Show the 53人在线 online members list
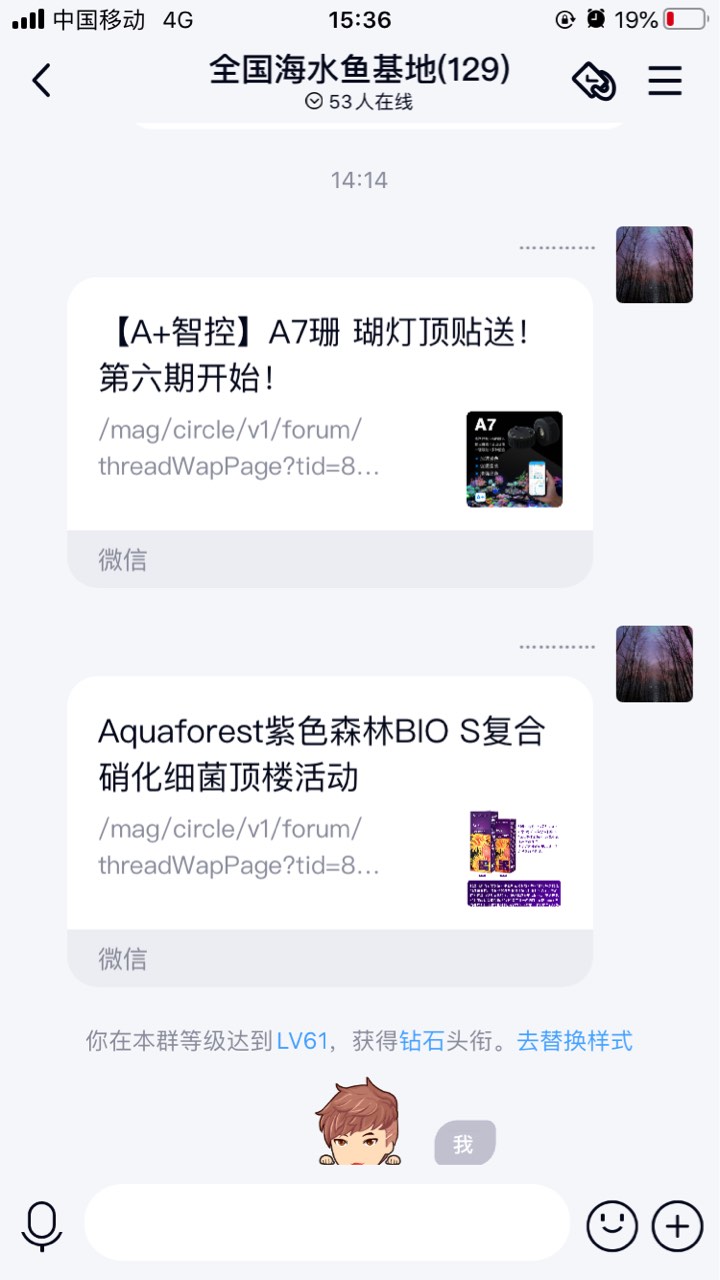720x1280 pixels. 359,102
